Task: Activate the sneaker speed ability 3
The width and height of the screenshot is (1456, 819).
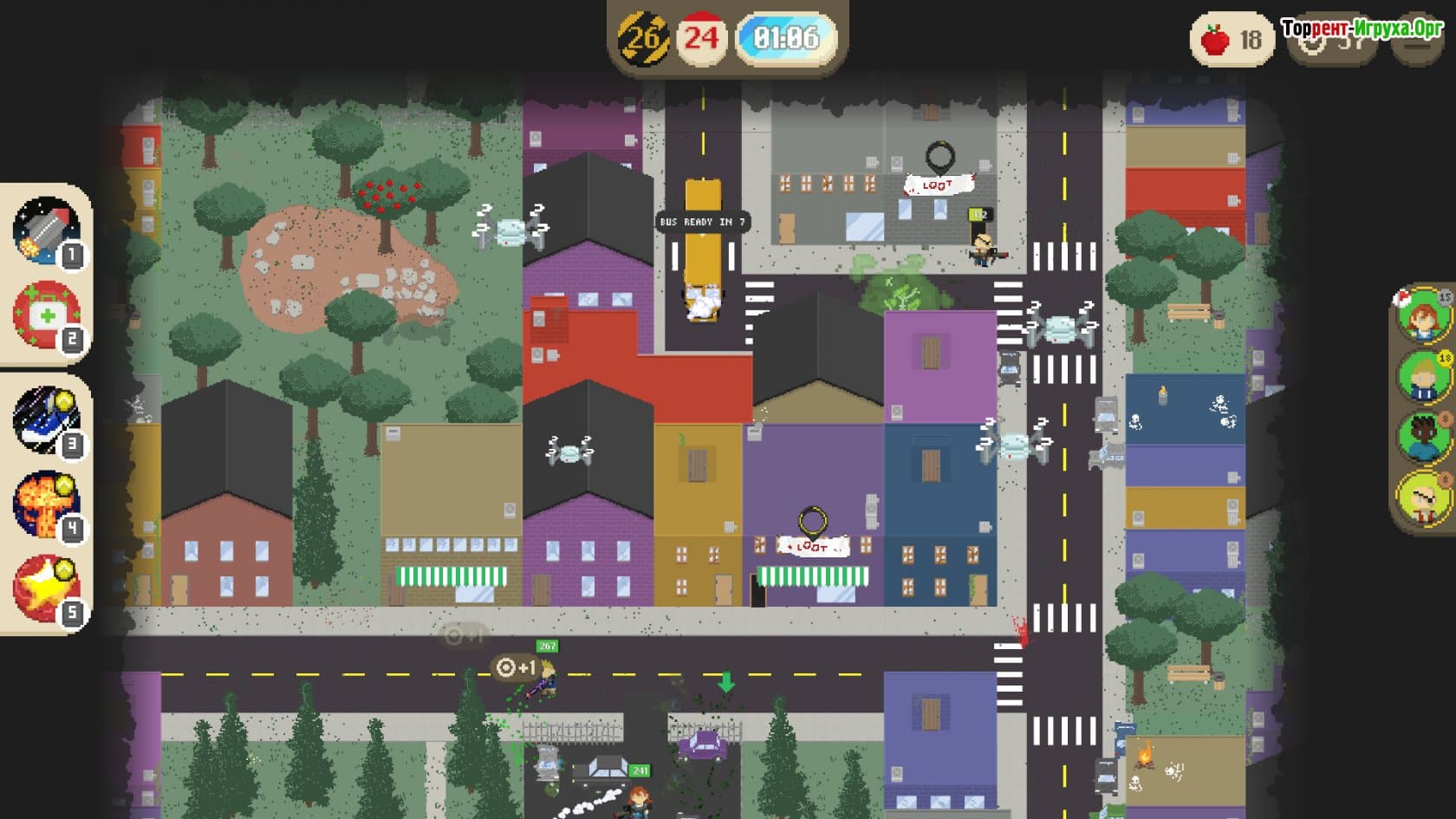Action: [x=47, y=419]
